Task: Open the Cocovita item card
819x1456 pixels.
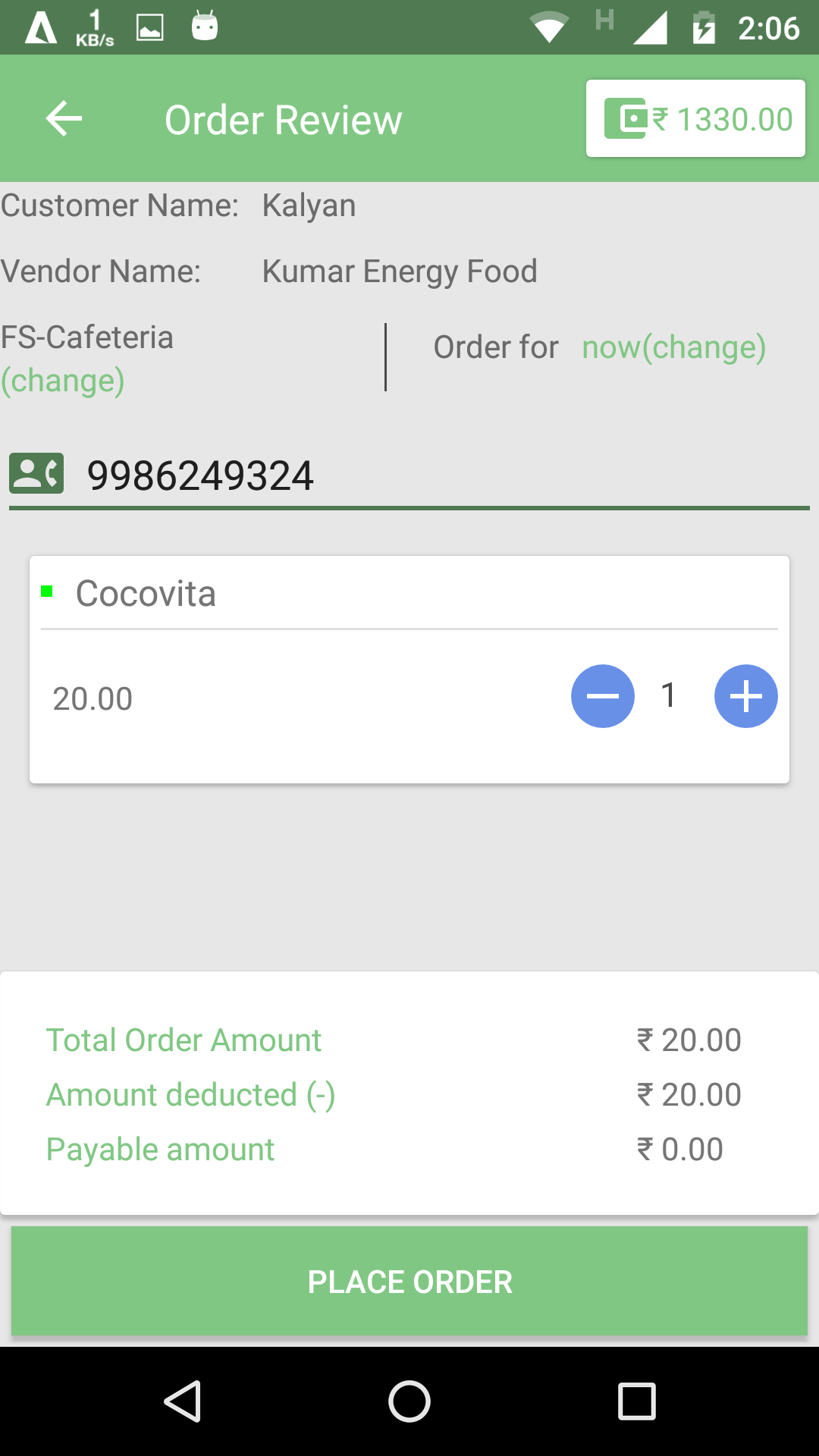Action: [x=409, y=667]
